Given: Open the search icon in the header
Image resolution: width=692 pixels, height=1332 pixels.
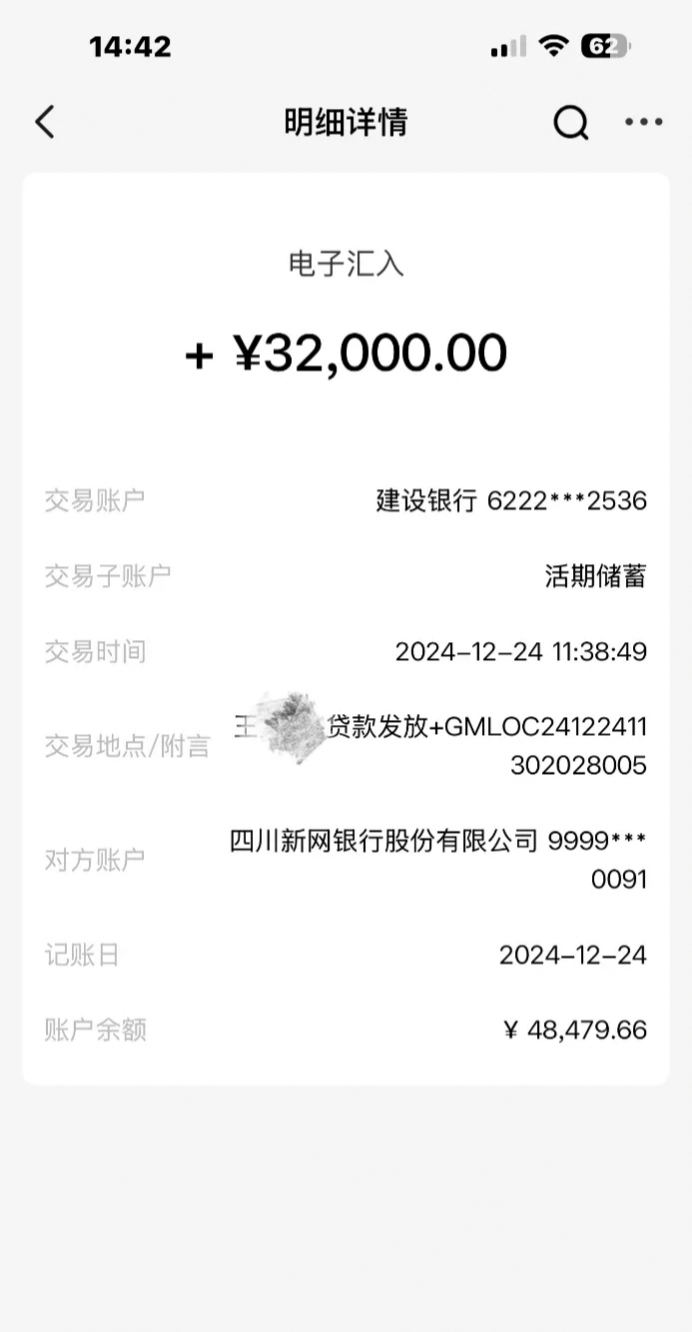Looking at the screenshot, I should [x=571, y=123].
